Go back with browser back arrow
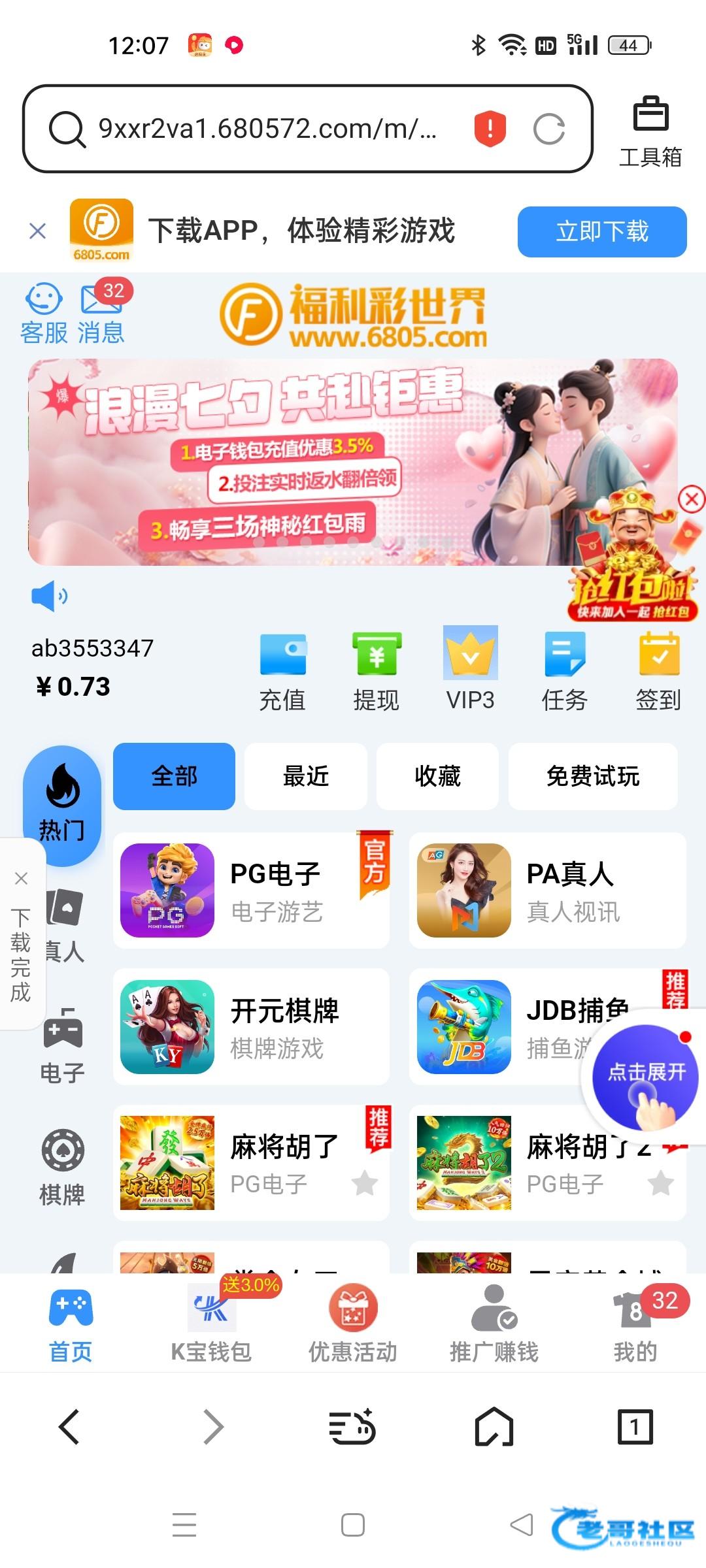706x1568 pixels. click(x=69, y=1426)
